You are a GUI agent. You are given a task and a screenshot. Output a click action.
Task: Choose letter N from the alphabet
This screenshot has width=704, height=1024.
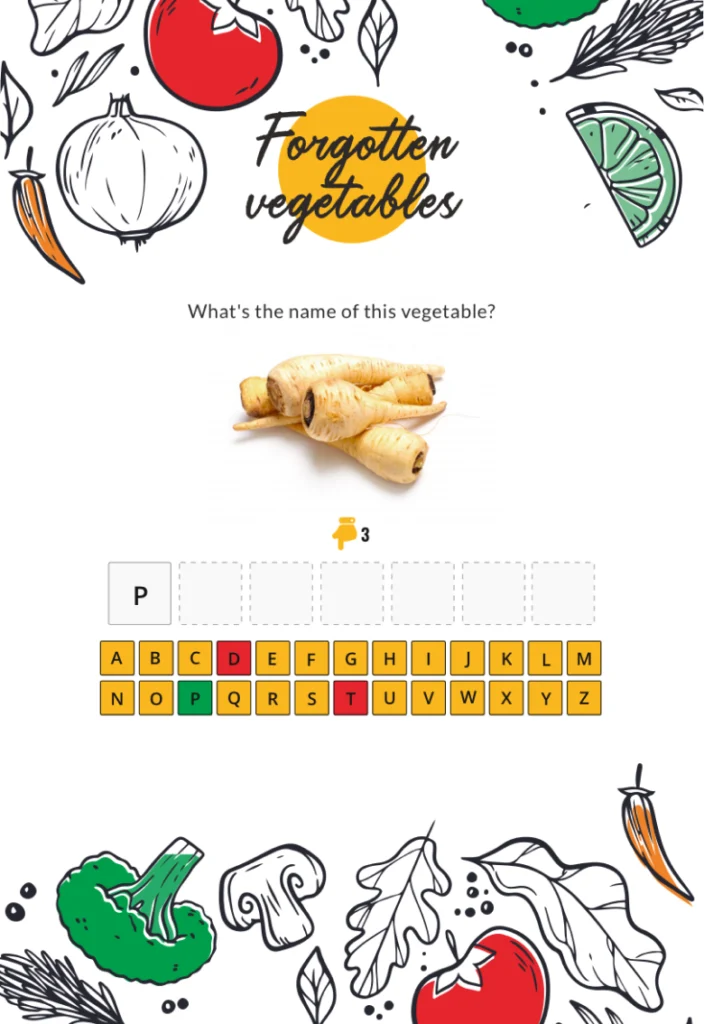pos(117,698)
